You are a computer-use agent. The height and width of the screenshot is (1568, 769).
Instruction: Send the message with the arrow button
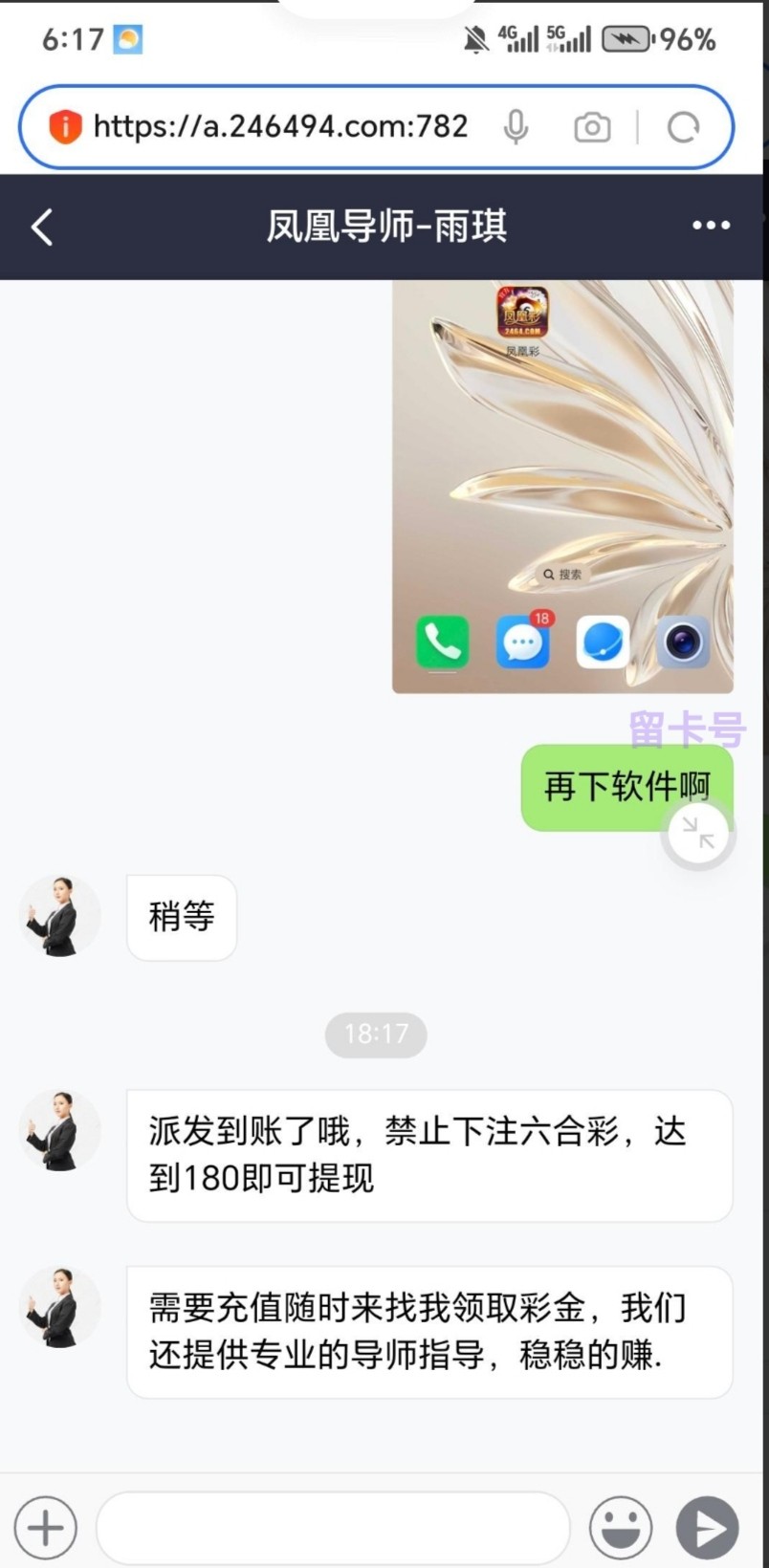click(x=708, y=1527)
